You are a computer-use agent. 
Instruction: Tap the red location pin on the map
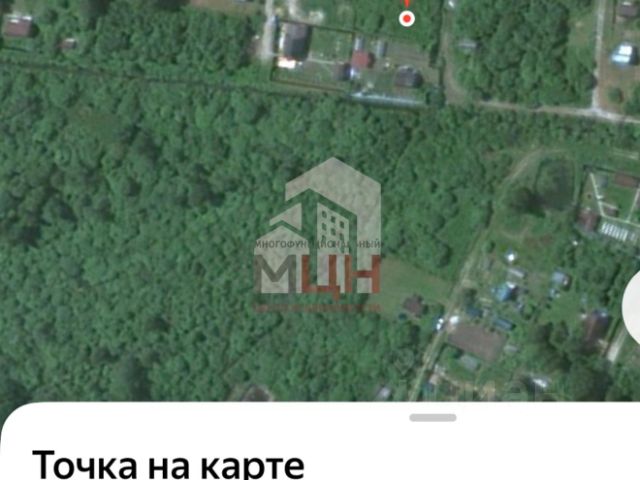(x=406, y=17)
